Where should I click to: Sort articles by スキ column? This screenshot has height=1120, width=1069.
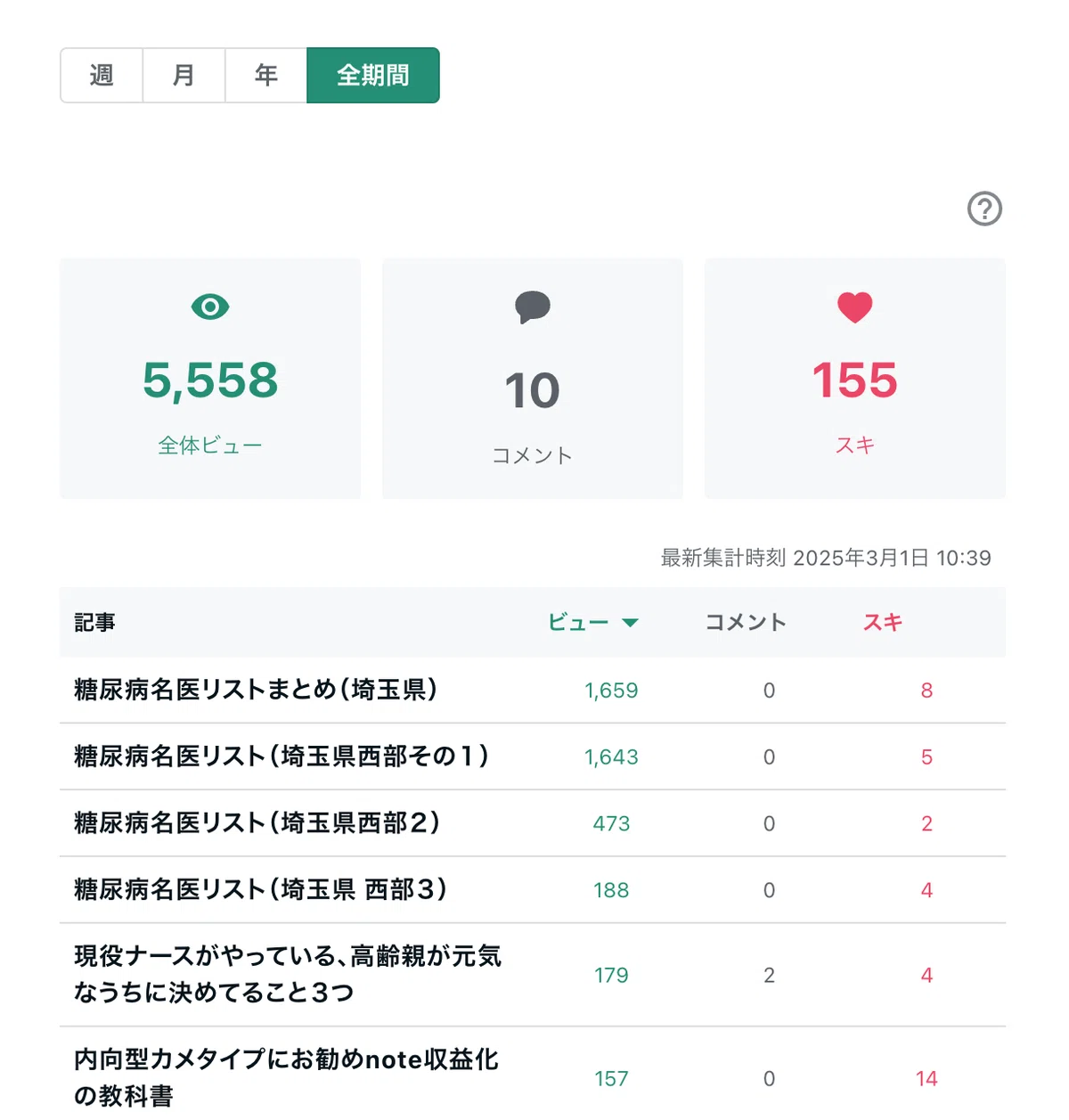tap(883, 622)
